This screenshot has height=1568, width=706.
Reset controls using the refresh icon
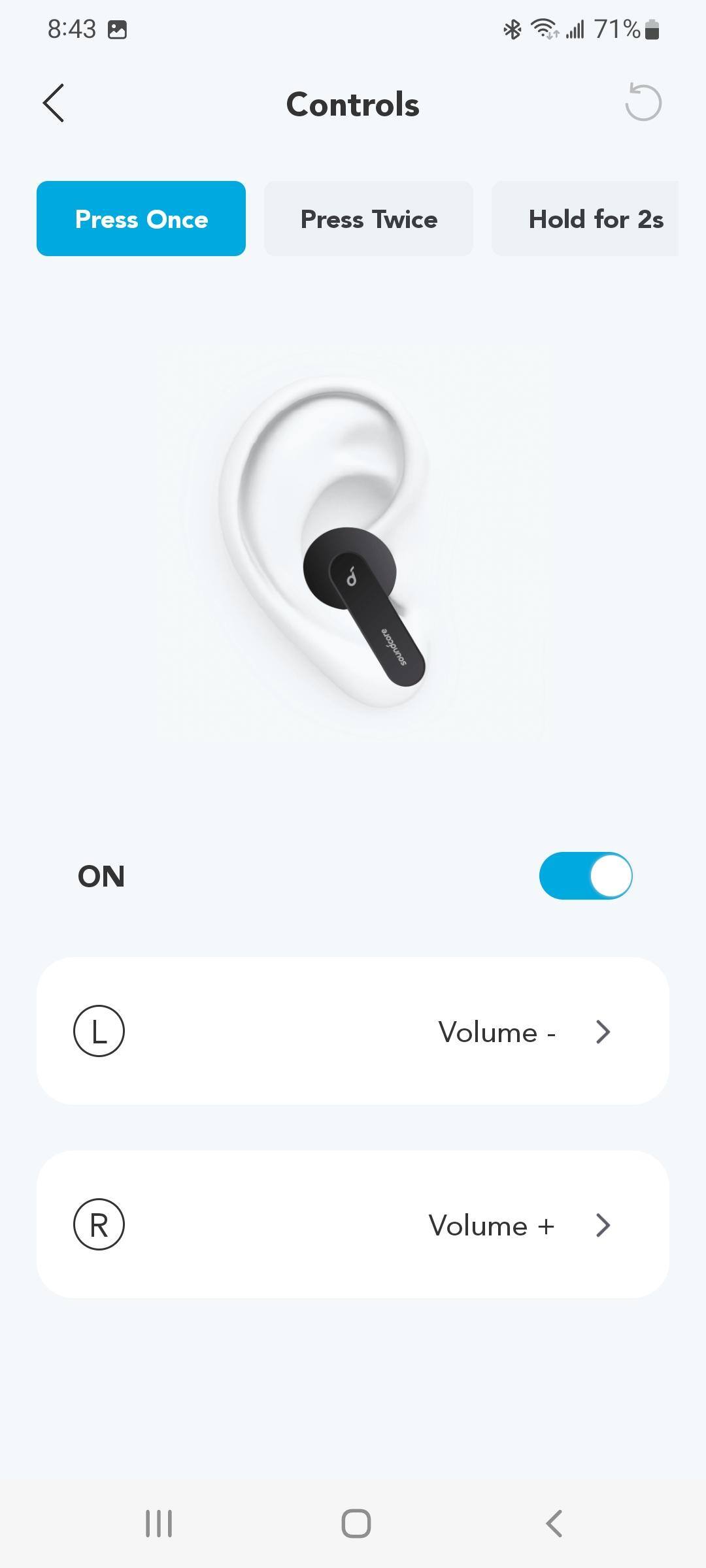tap(643, 103)
